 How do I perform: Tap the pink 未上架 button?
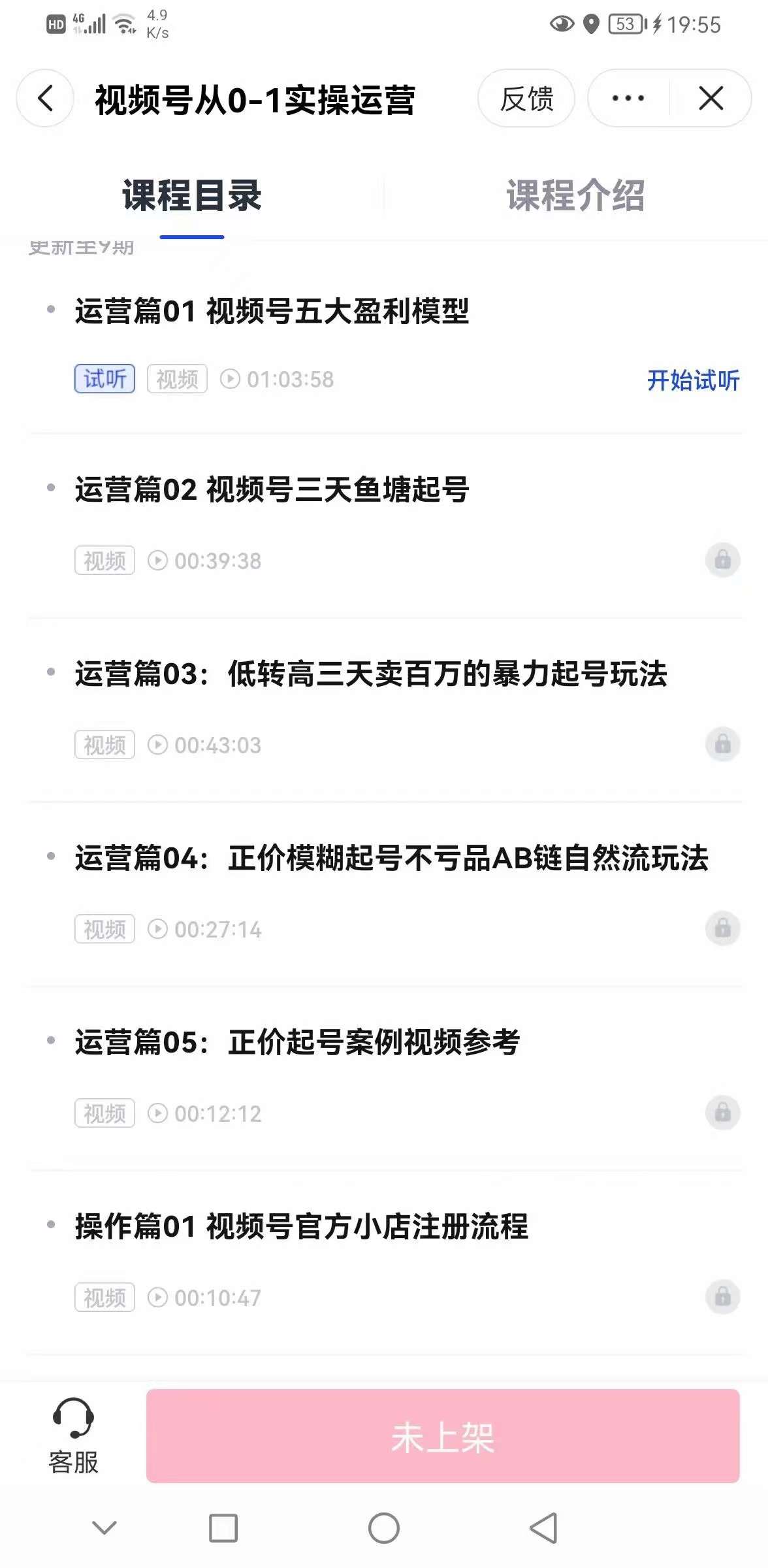(x=443, y=1436)
